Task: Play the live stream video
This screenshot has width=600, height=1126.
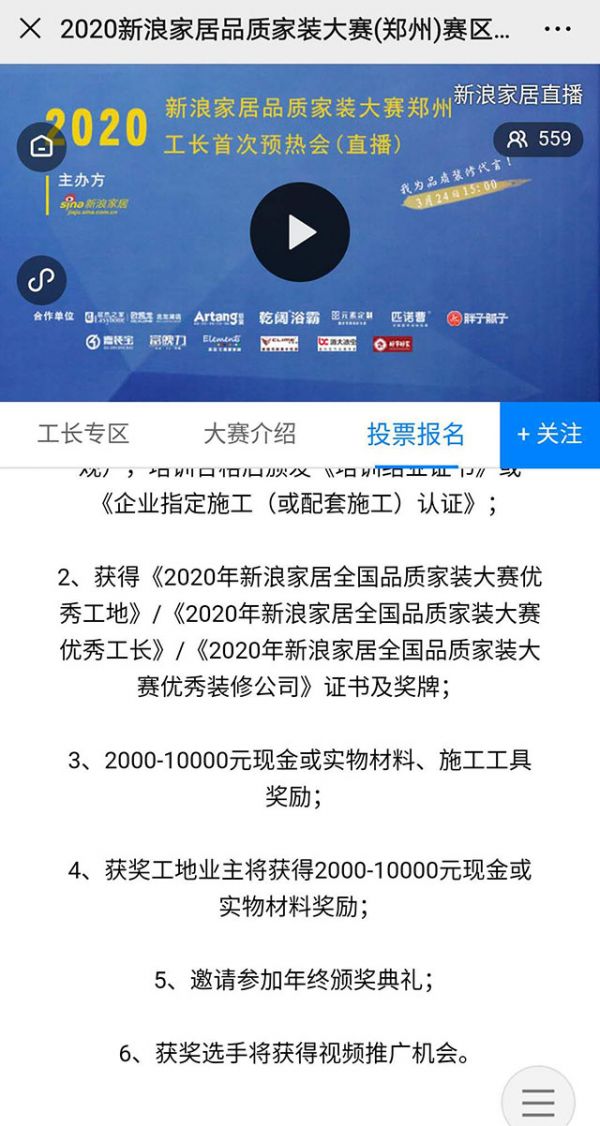Action: [299, 232]
